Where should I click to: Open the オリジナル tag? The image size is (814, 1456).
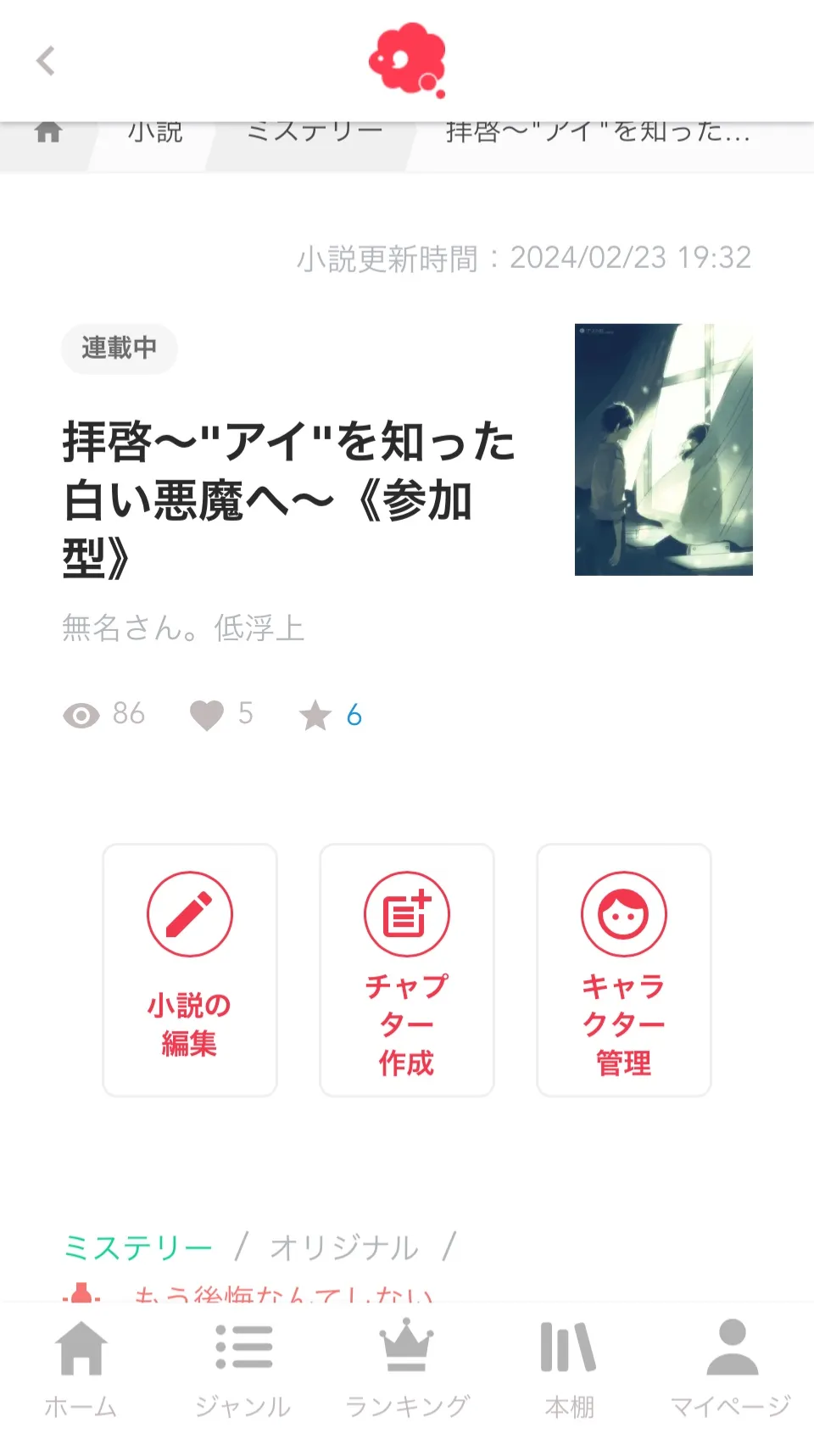click(343, 1247)
